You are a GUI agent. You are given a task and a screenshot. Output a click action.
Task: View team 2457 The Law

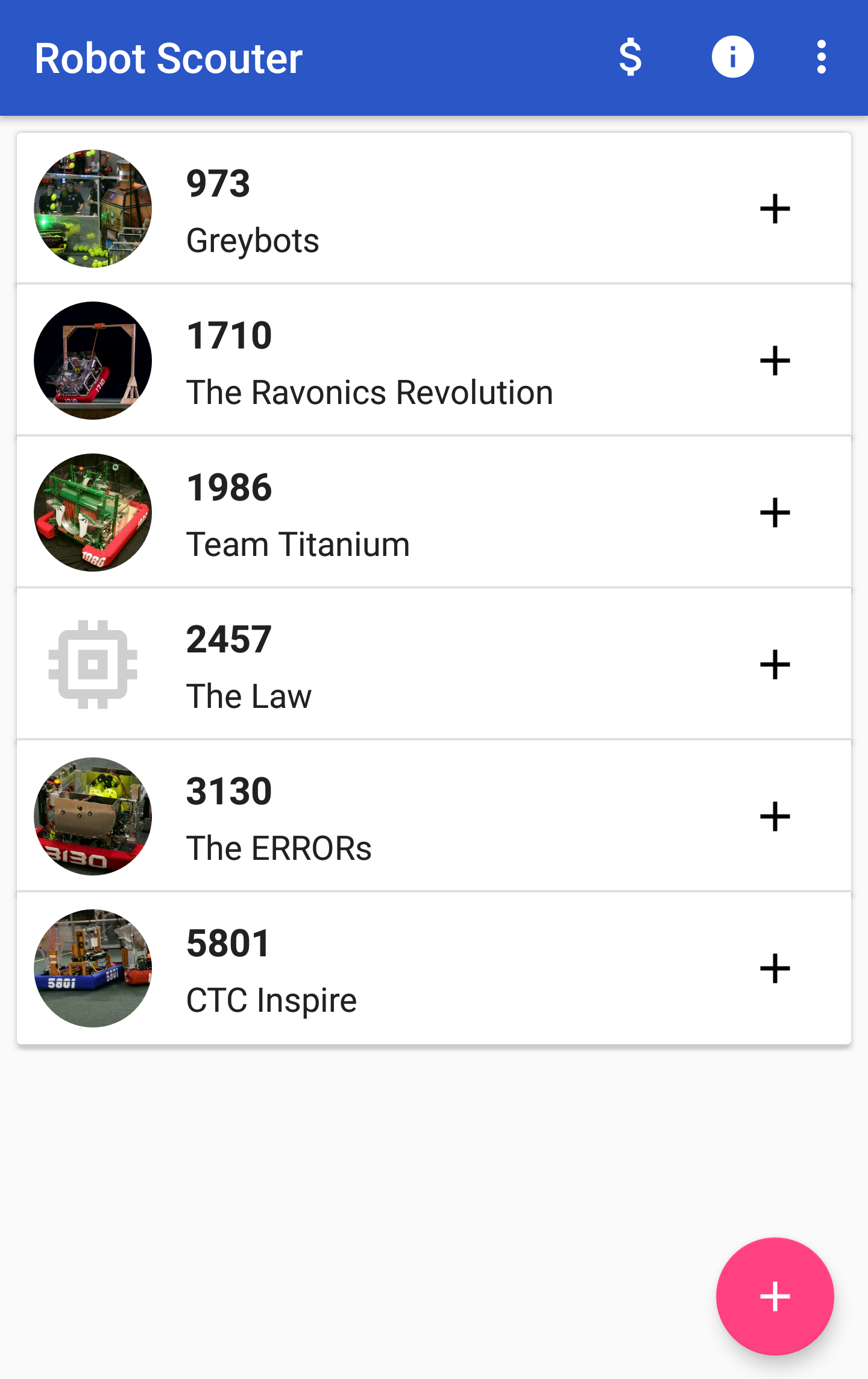tap(362, 664)
